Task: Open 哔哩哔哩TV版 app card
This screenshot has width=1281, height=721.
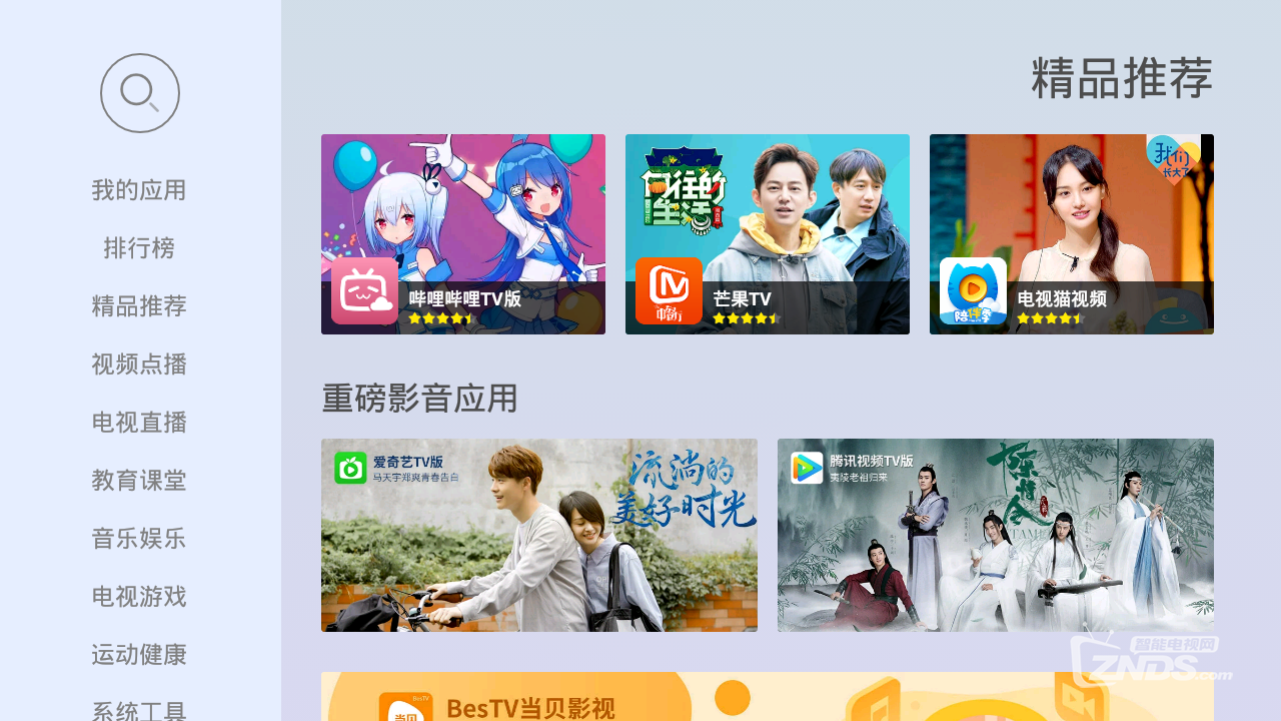Action: tap(463, 234)
